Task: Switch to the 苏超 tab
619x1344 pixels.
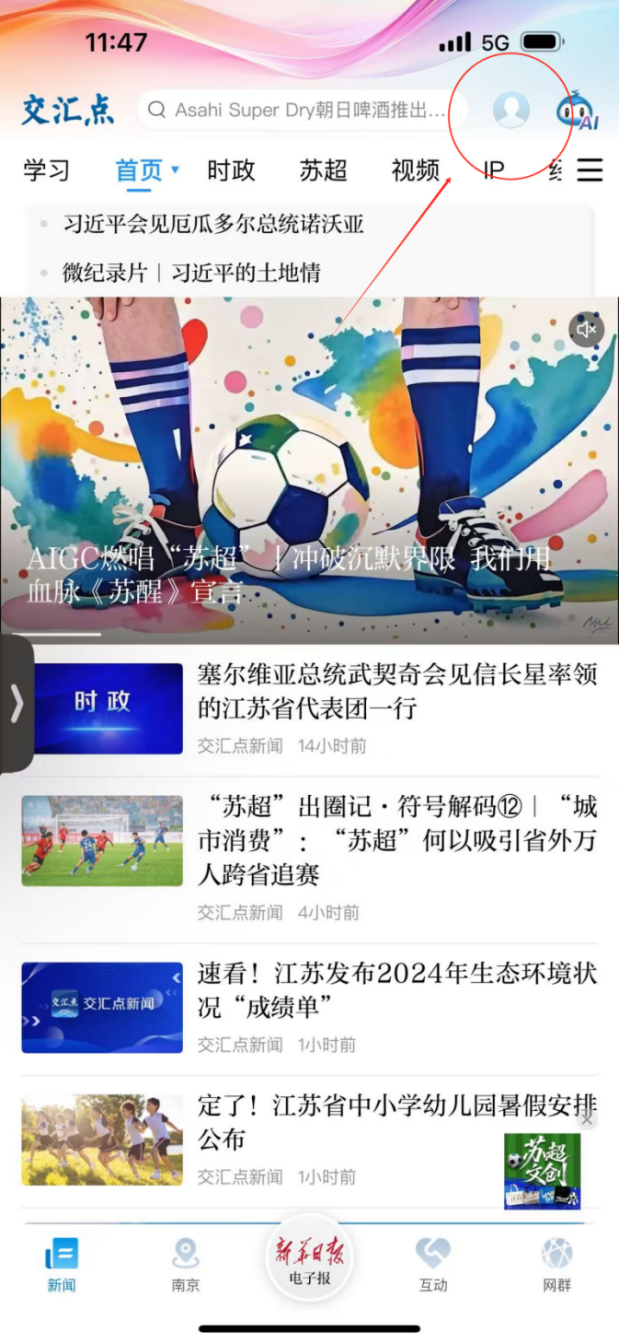Action: click(x=323, y=170)
